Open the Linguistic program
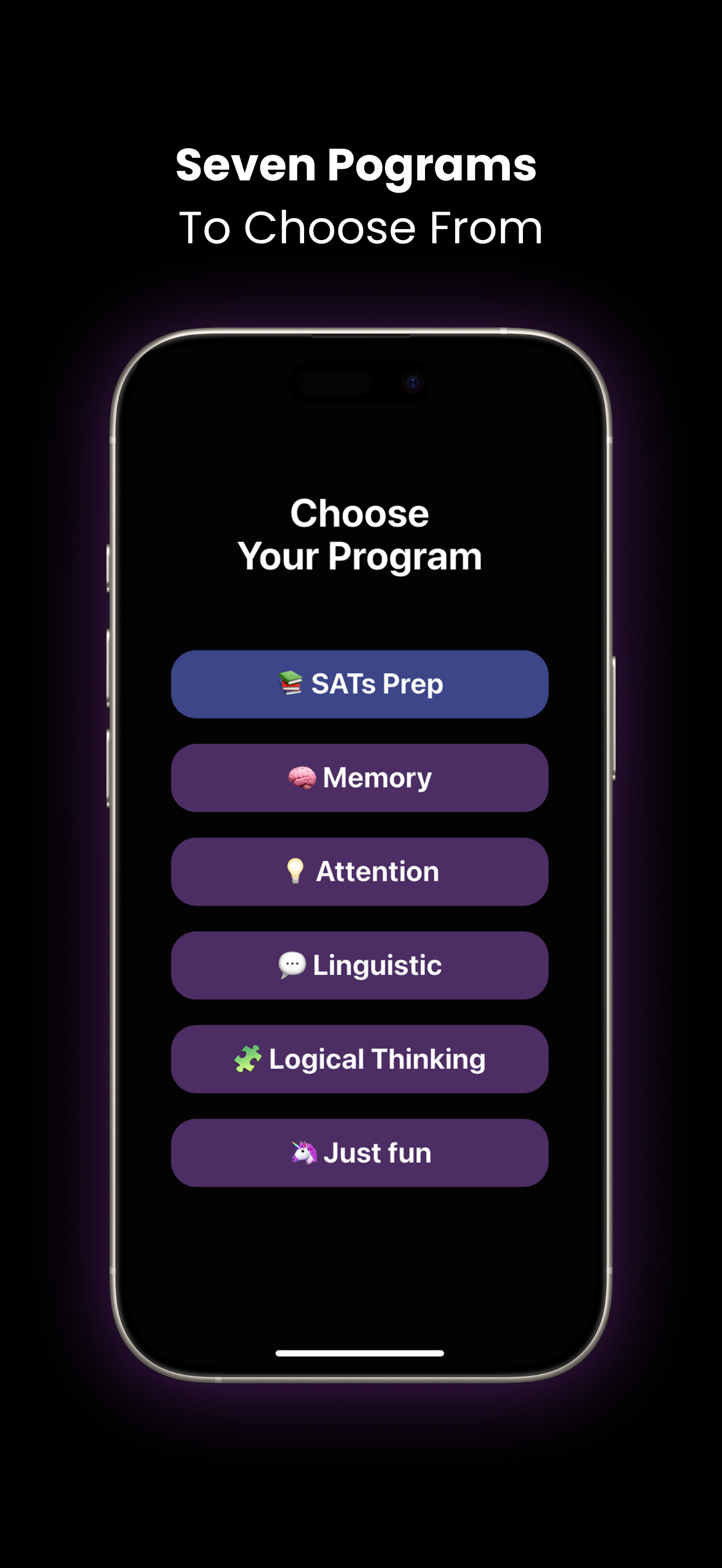 (x=360, y=966)
